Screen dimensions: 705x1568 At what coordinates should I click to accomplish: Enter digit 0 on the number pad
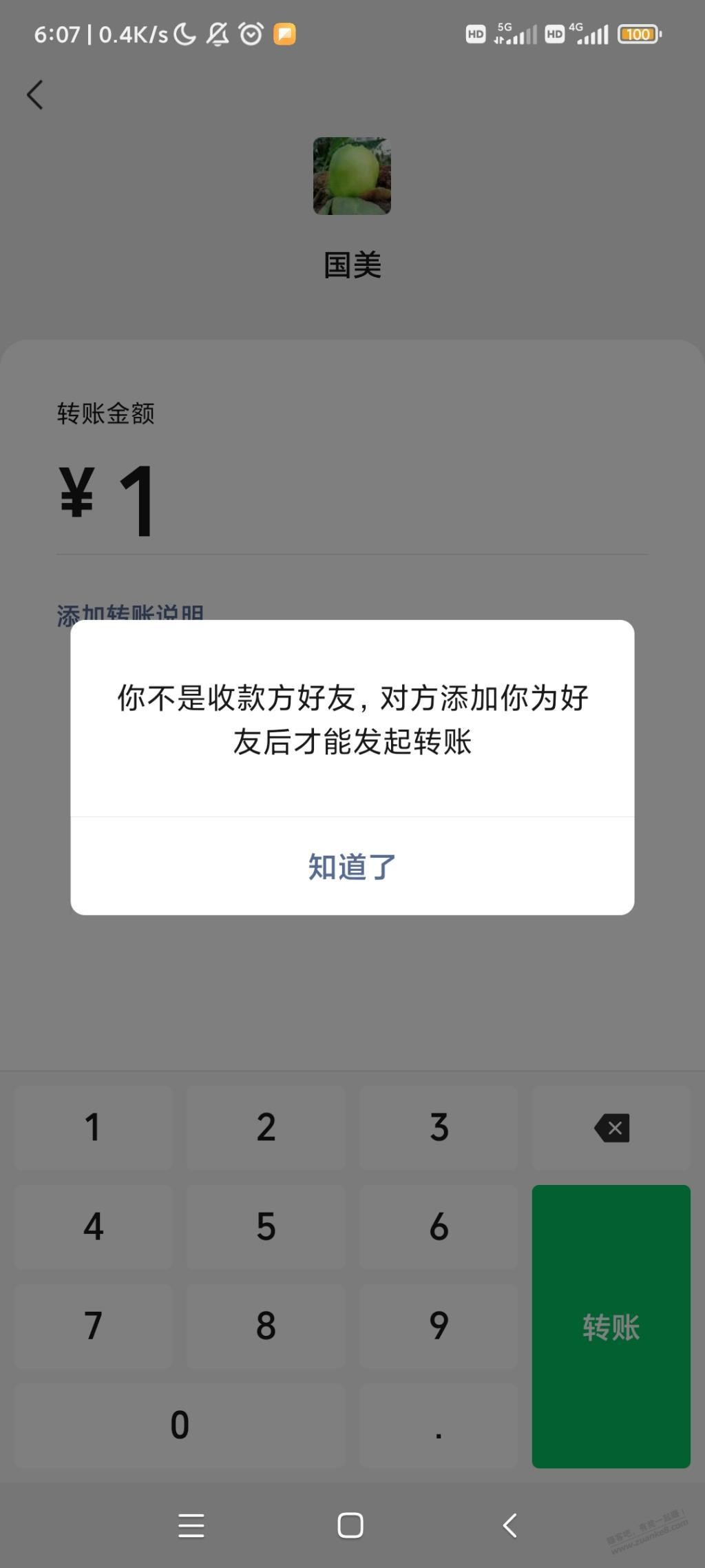click(180, 1425)
